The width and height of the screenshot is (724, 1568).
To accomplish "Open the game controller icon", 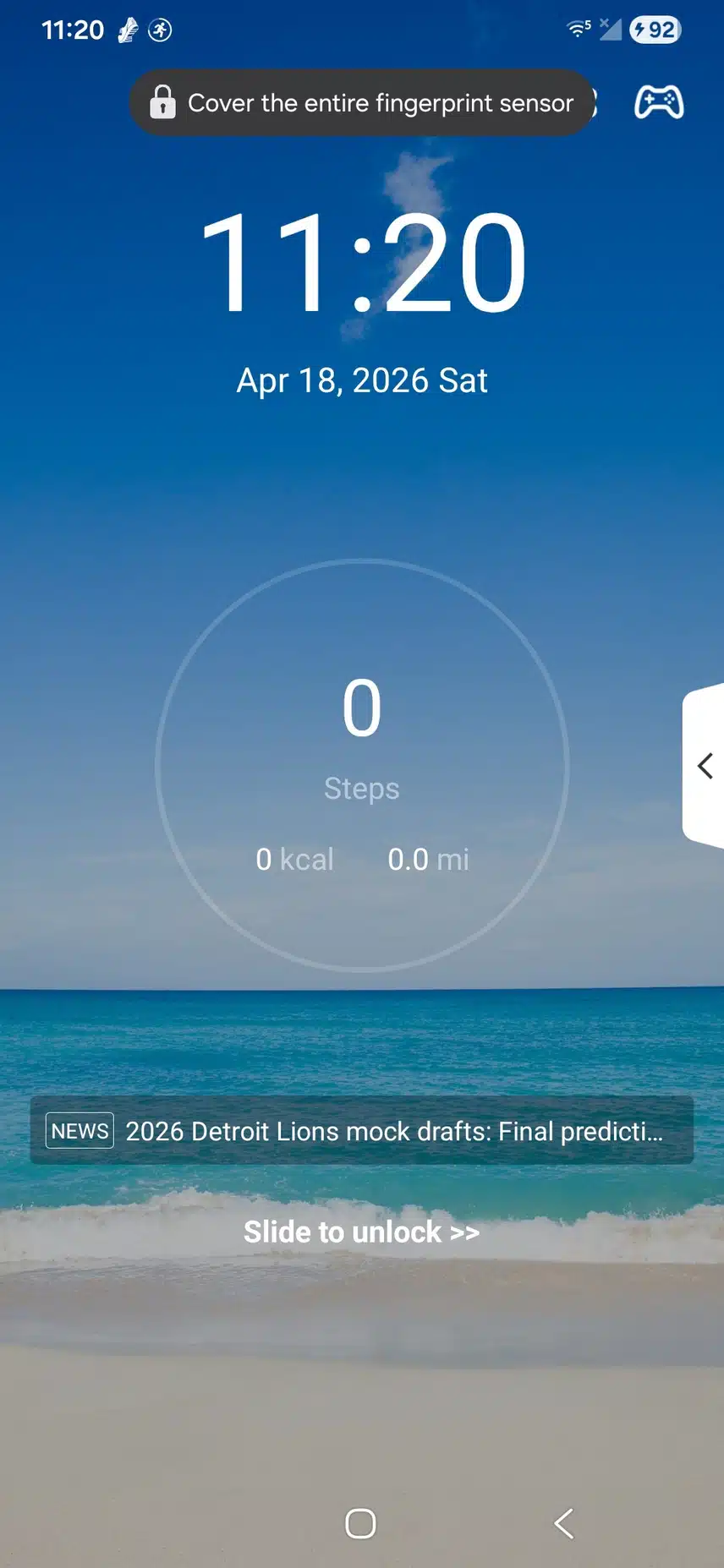I will coord(659,102).
